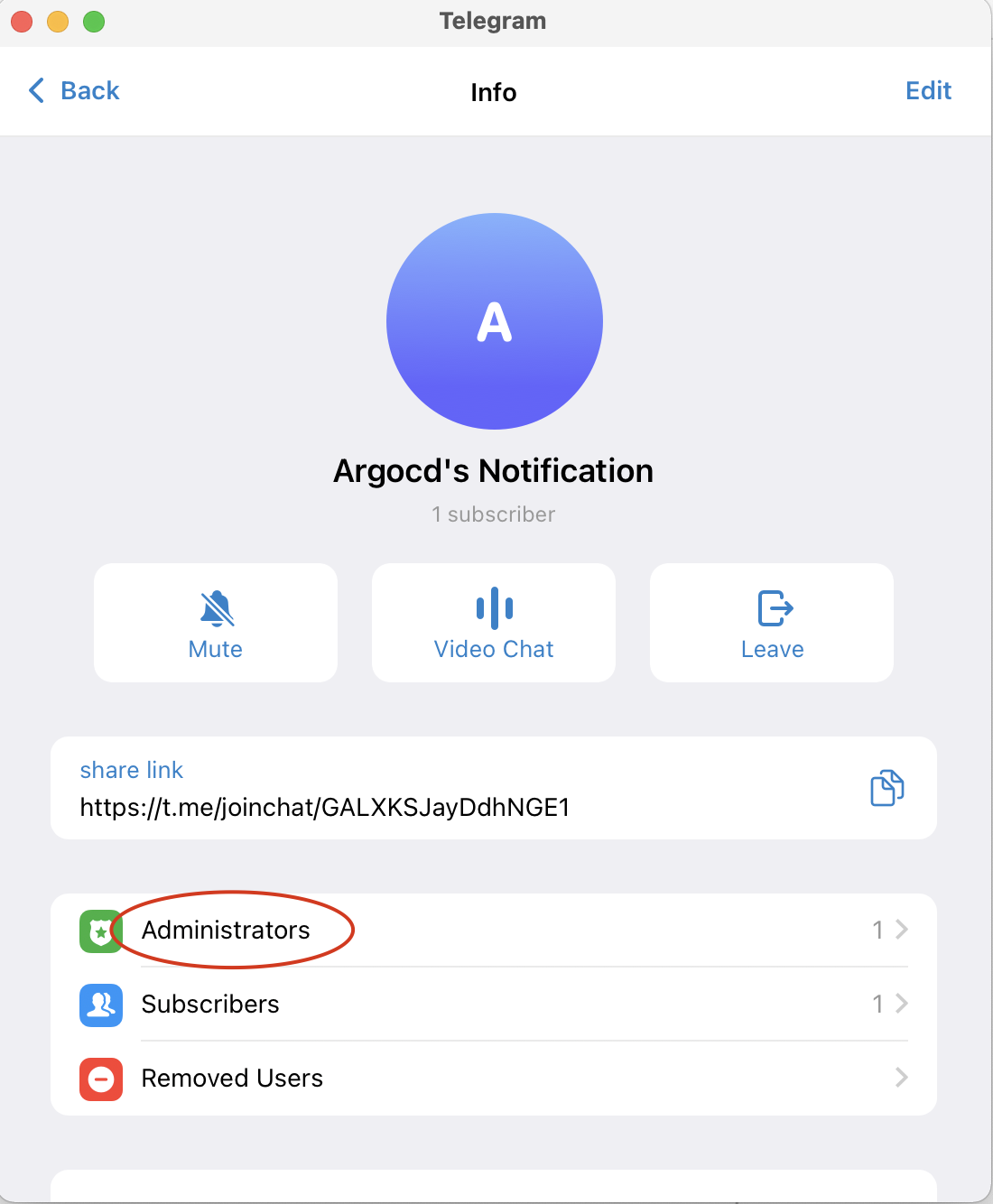993x1204 pixels.
Task: Open the Subscribers list
Action: 210,1004
